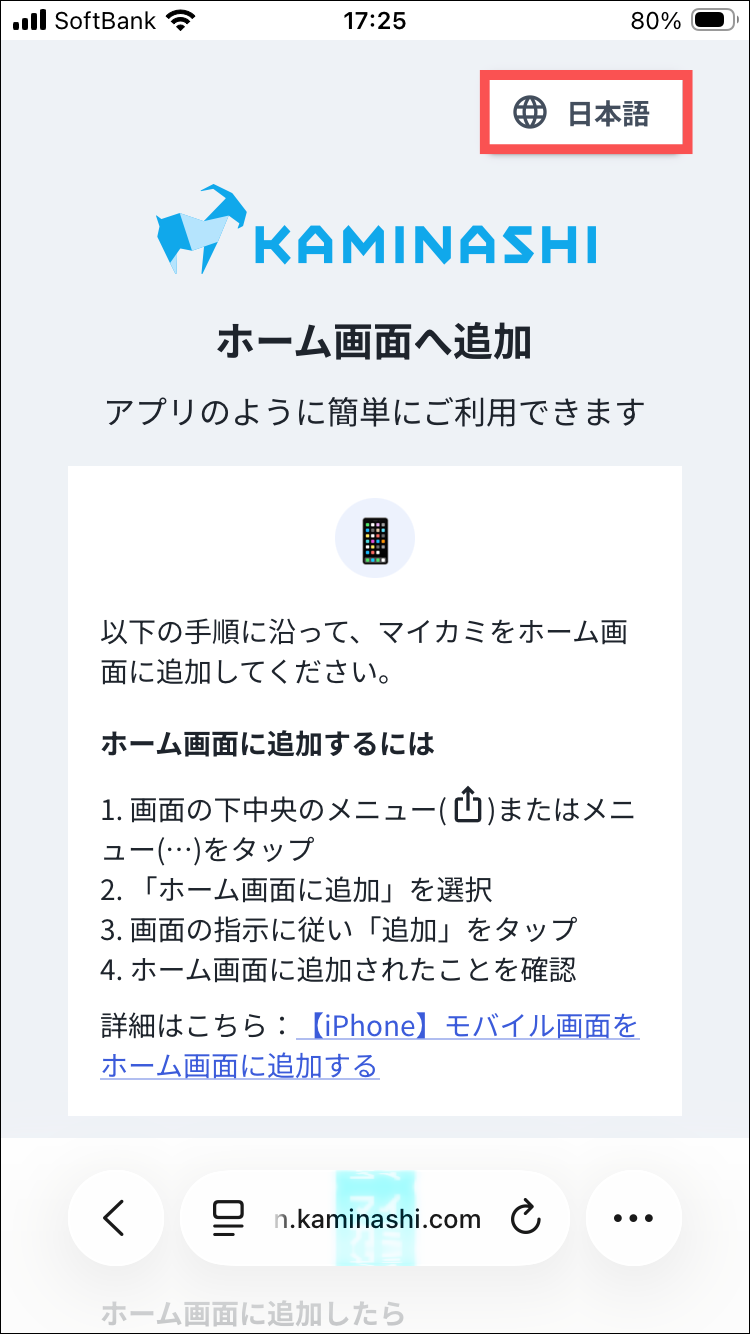
Task: Open the page options icon beside URL
Action: (228, 1218)
